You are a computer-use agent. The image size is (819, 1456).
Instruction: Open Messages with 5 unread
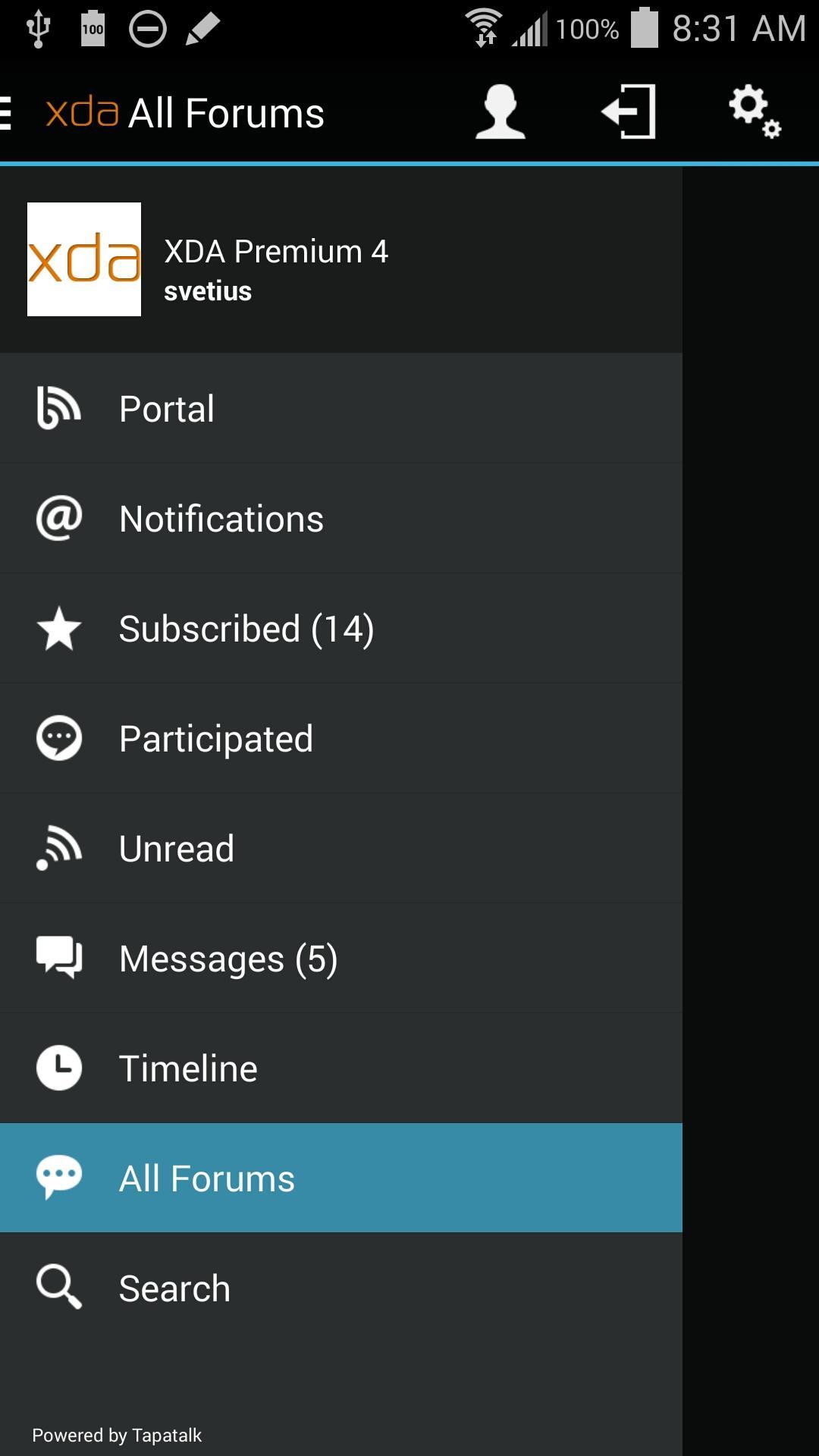point(227,957)
